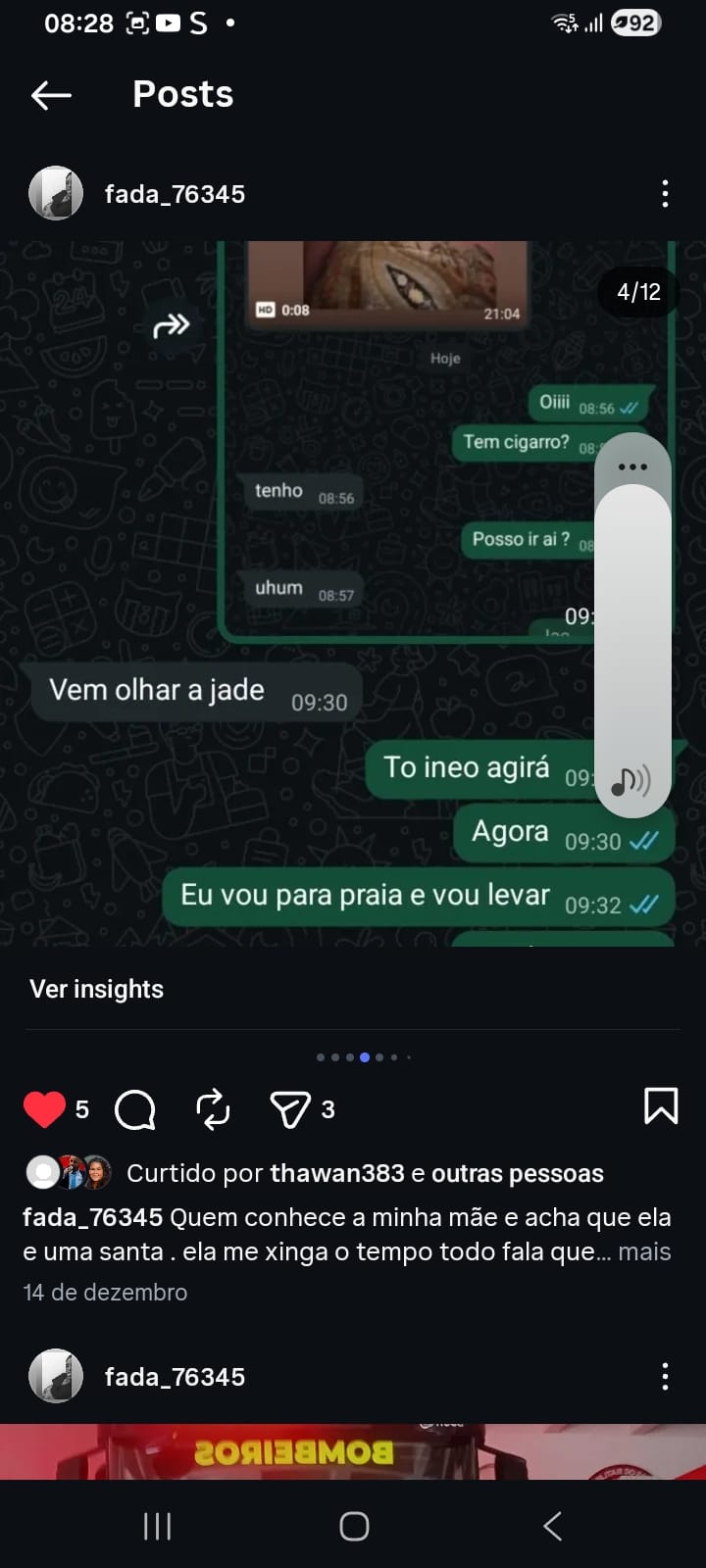This screenshot has height=1568, width=706.
Task: Open the system recent apps view
Action: pyautogui.click(x=157, y=1526)
